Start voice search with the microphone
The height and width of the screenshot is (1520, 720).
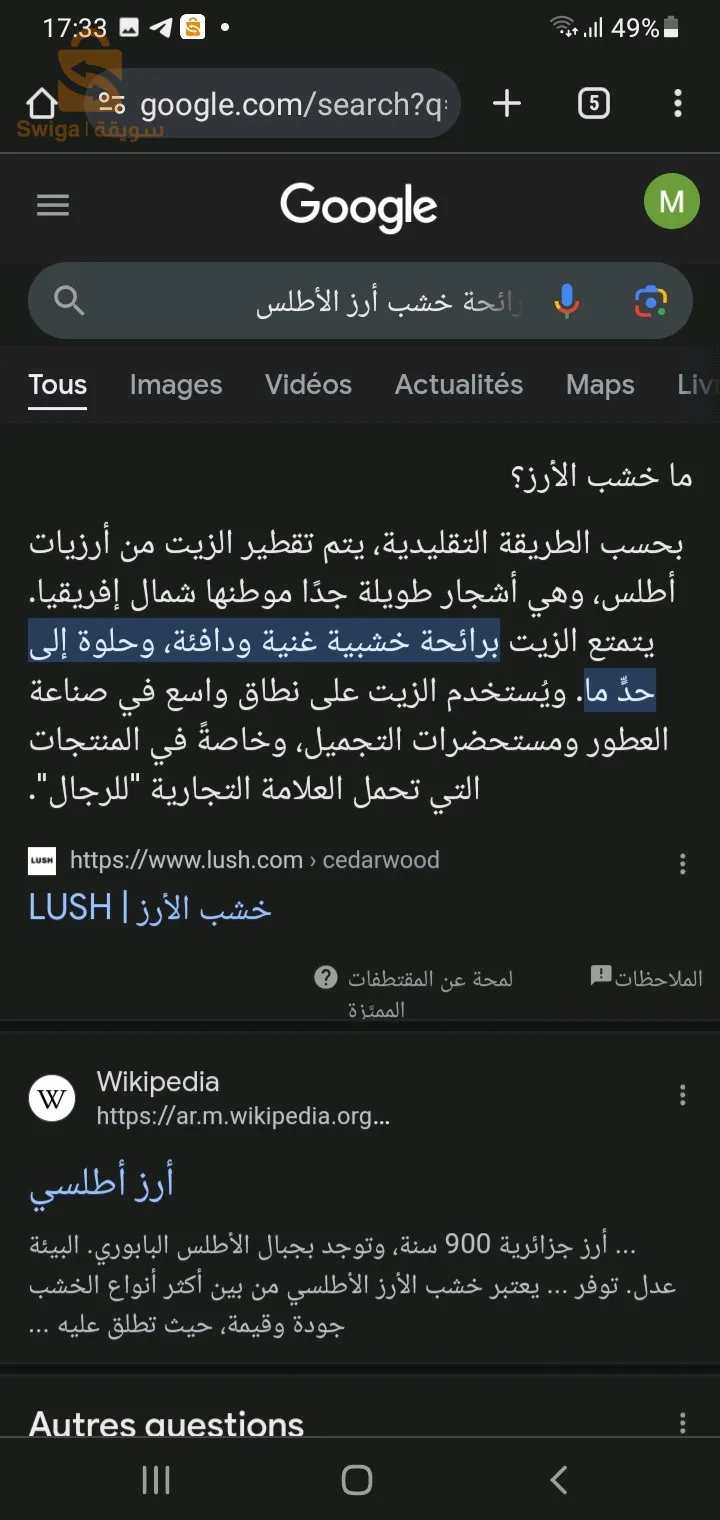[x=567, y=301]
